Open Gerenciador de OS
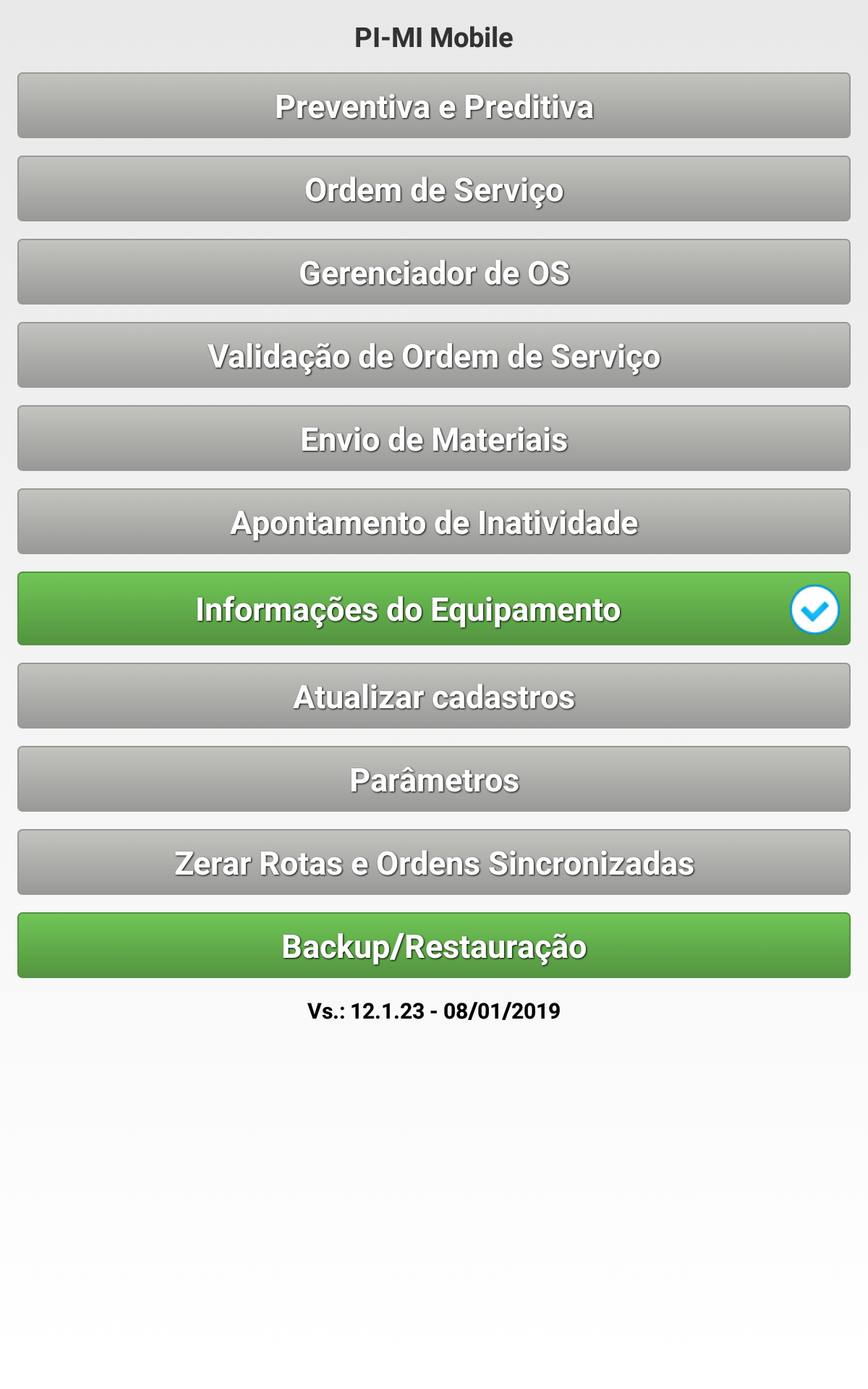868x1389 pixels. pos(434,272)
